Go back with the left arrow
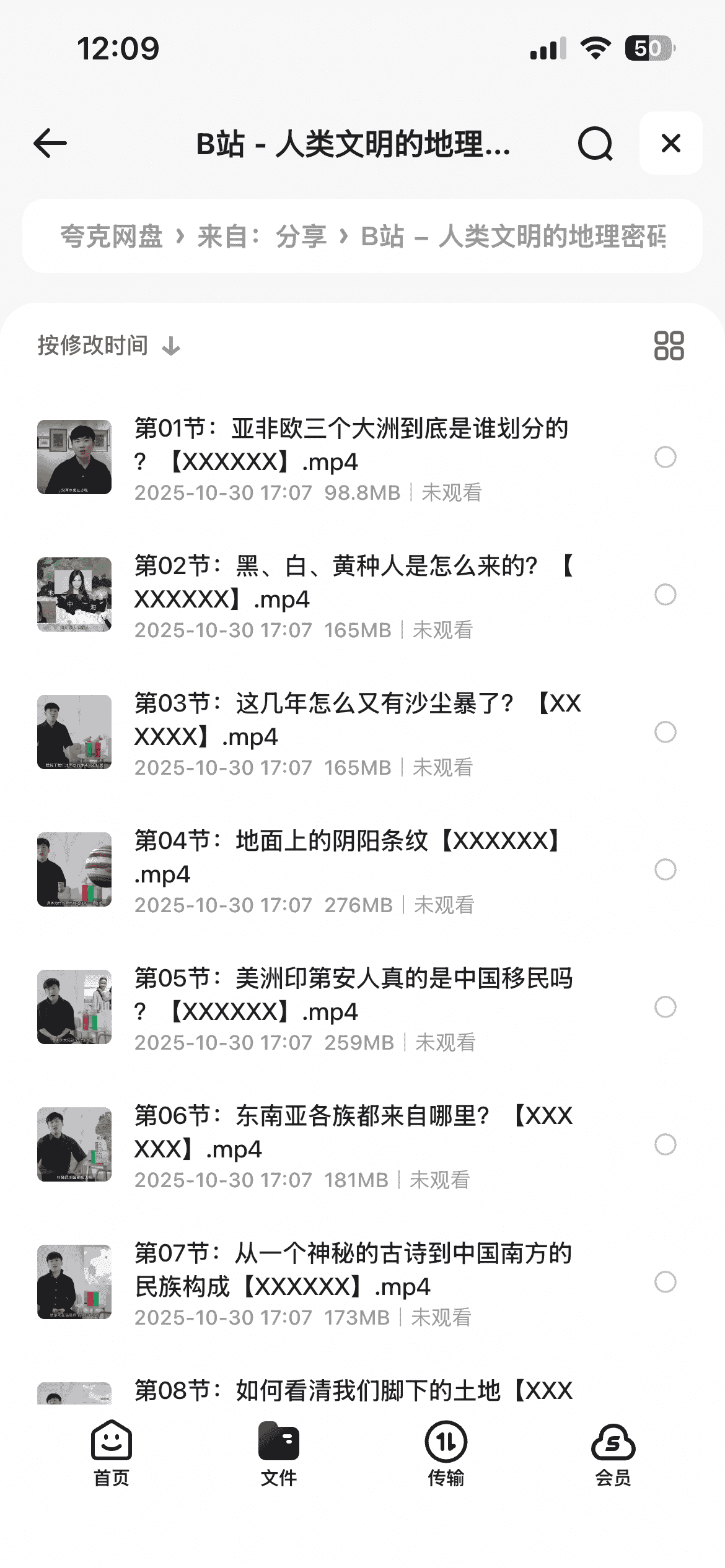Screen dimensions: 725x1568 50,144
